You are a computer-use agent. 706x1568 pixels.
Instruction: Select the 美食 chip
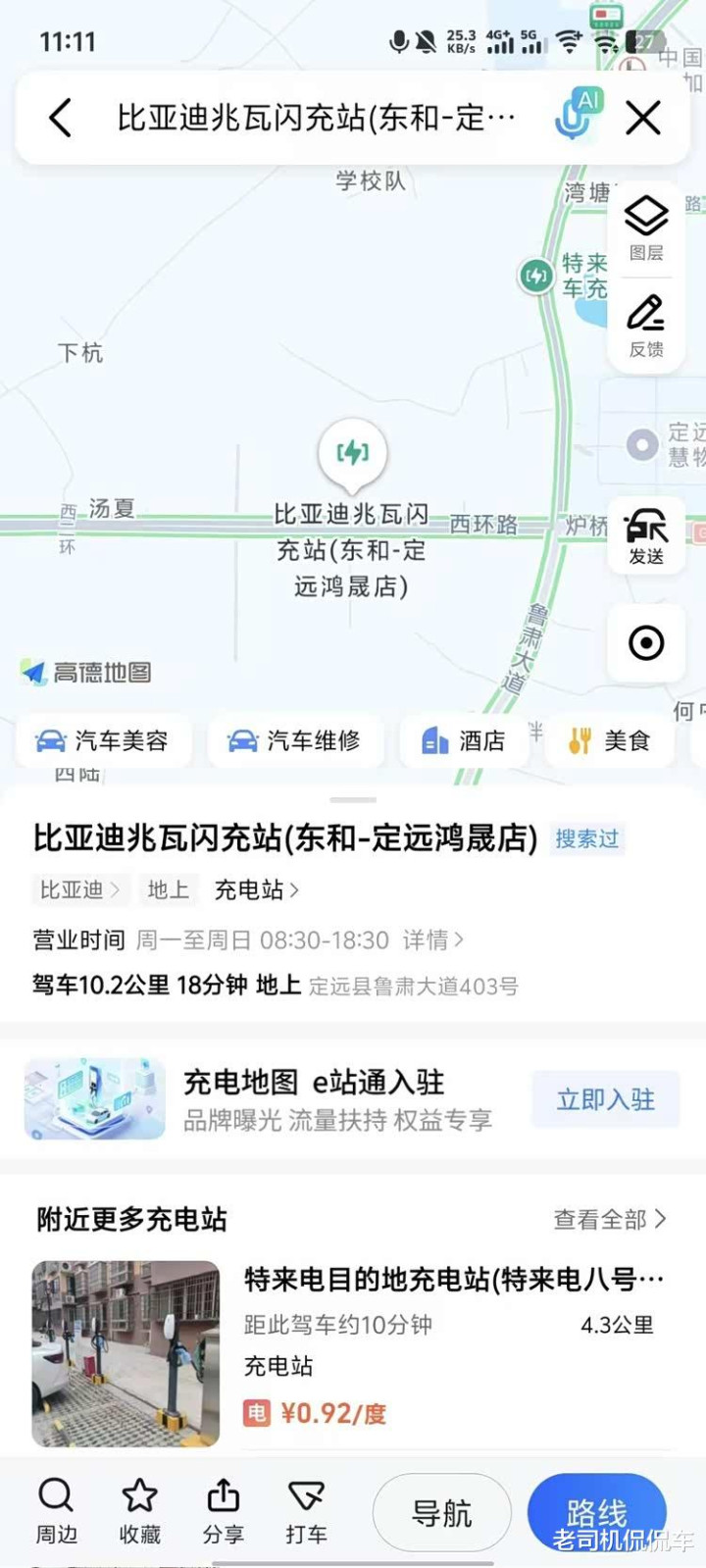pyautogui.click(x=610, y=740)
